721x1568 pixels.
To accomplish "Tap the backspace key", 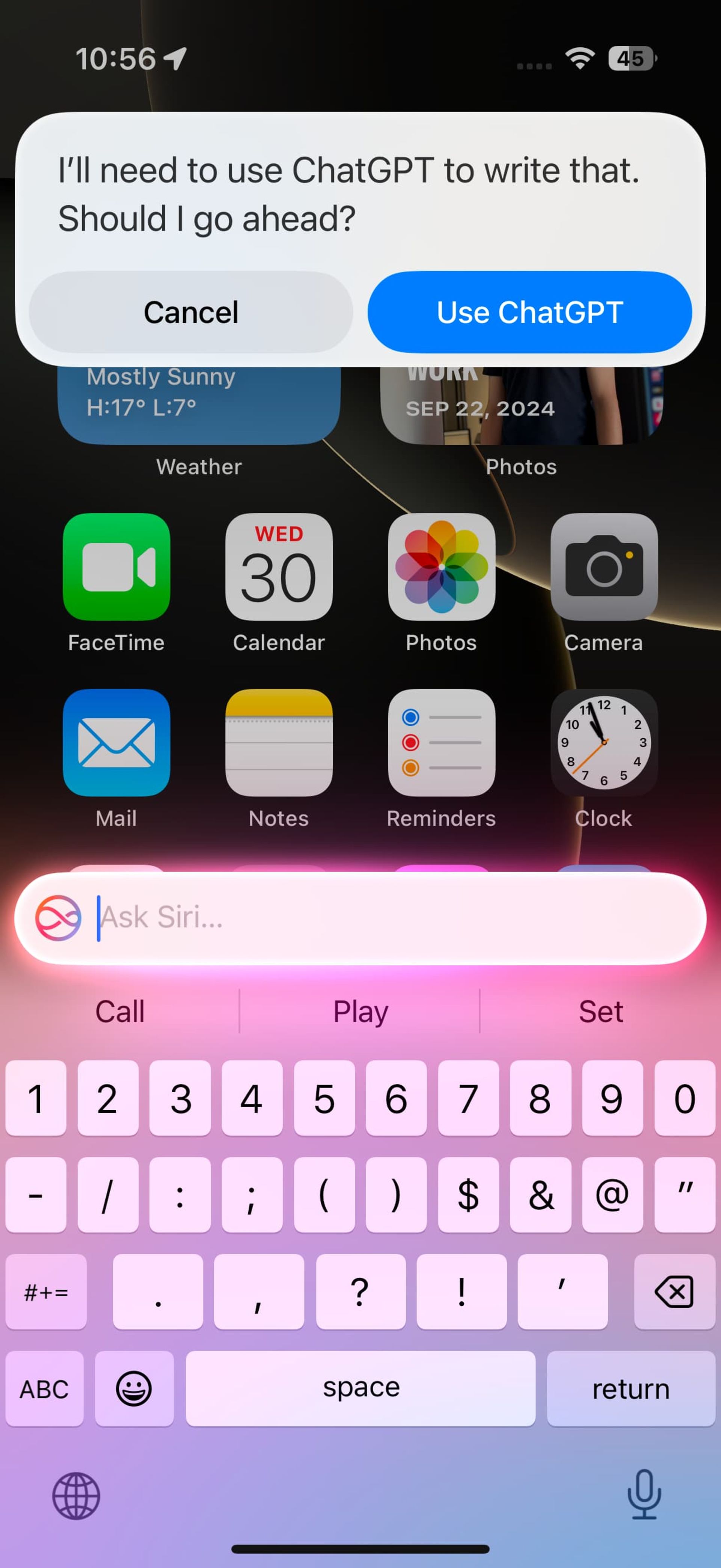I will coord(674,1291).
